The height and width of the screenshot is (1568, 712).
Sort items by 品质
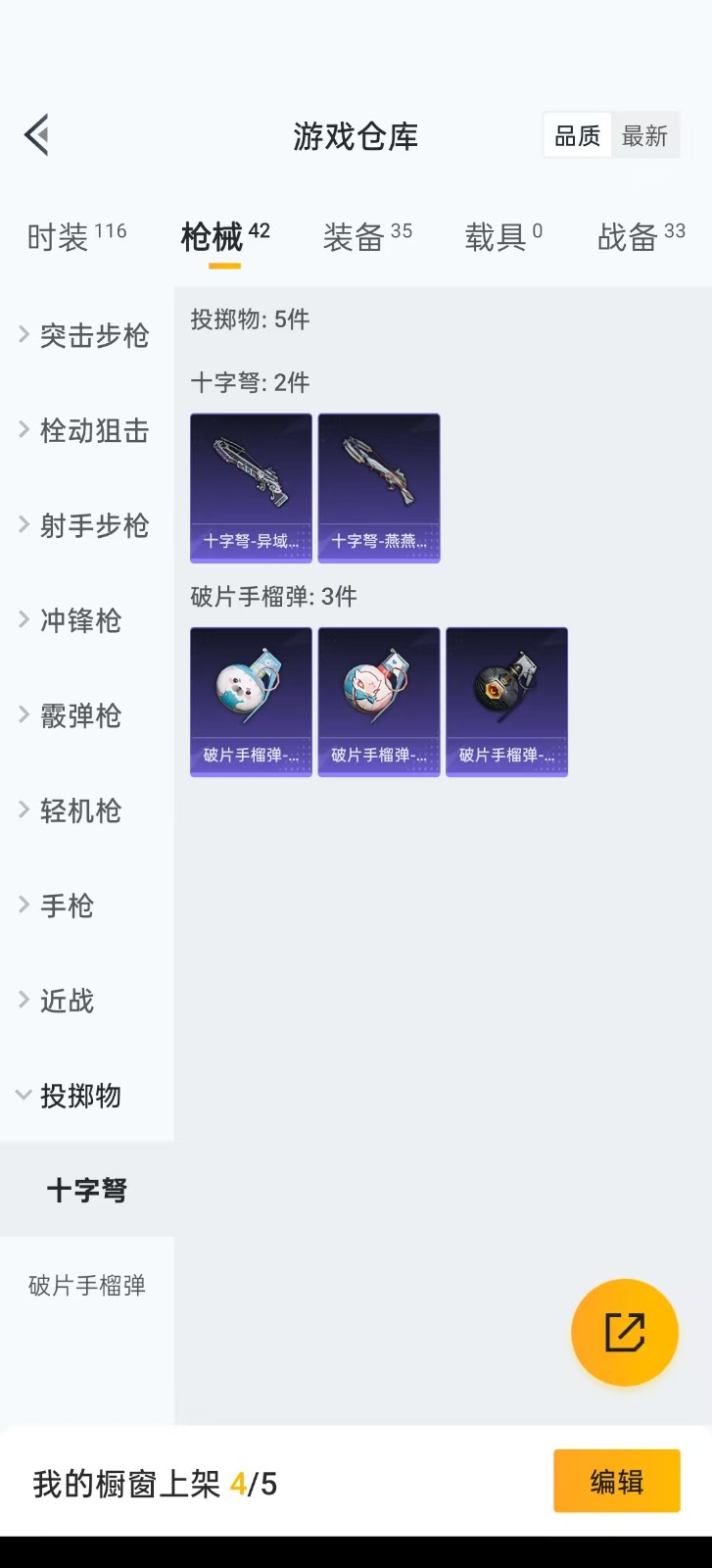coord(578,136)
